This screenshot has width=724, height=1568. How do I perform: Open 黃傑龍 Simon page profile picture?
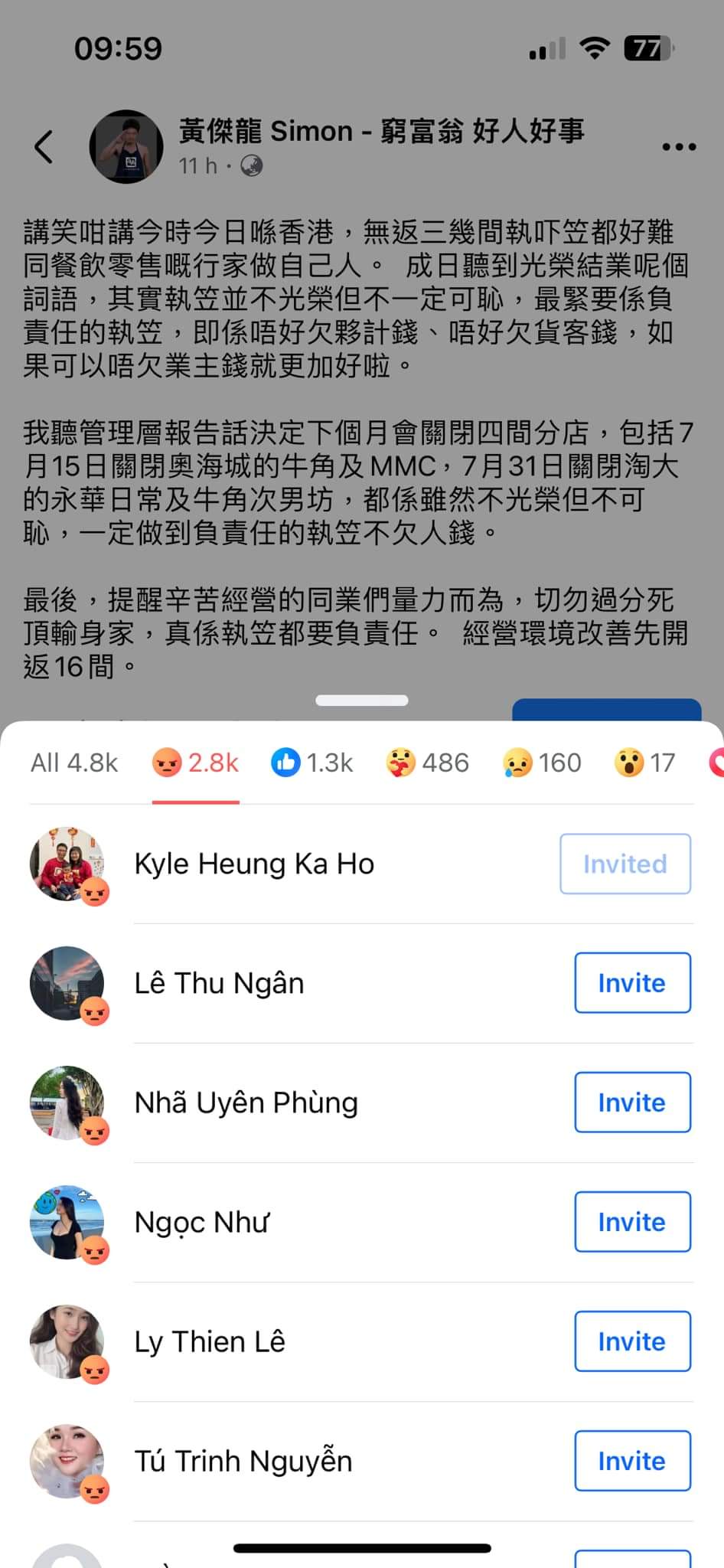coord(126,146)
